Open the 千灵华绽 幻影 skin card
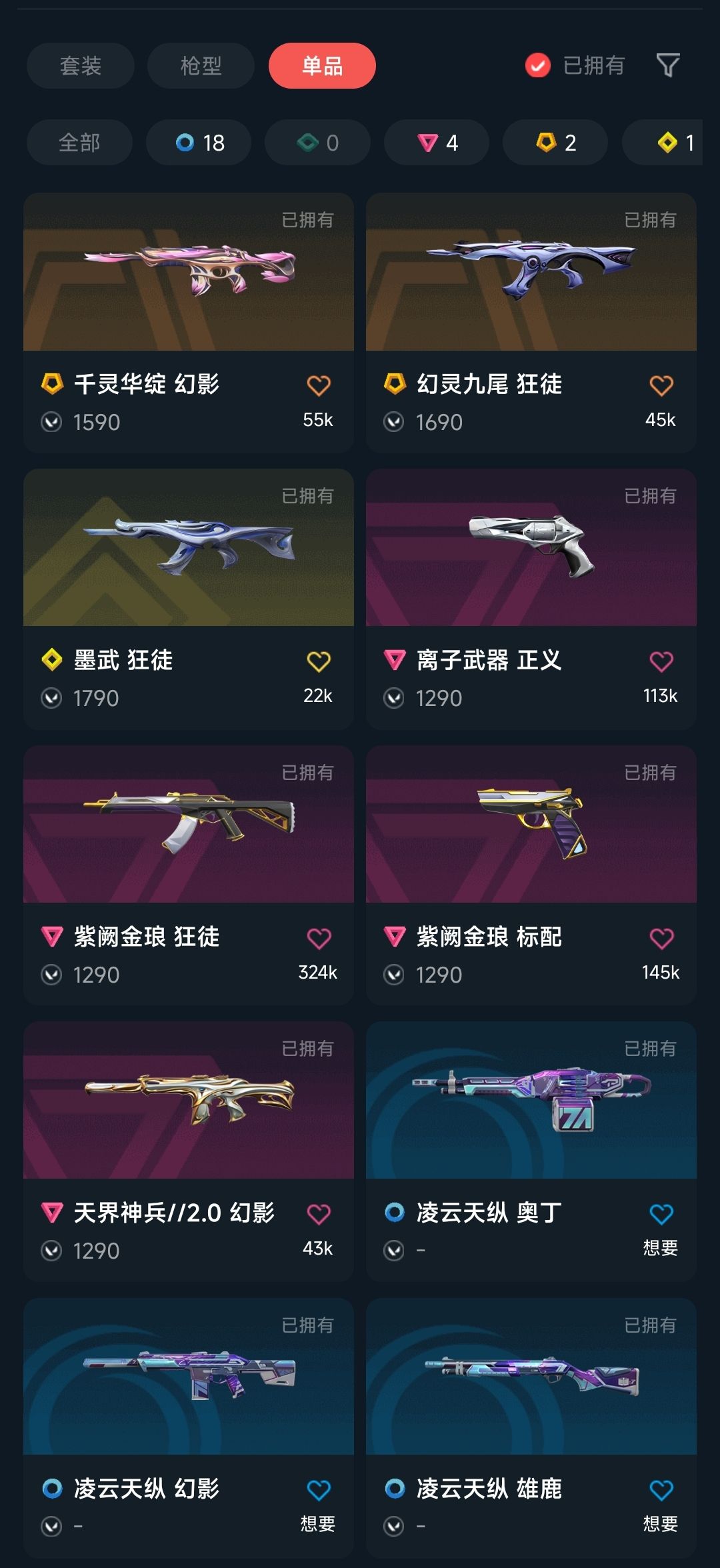720x1568 pixels. pyautogui.click(x=189, y=323)
